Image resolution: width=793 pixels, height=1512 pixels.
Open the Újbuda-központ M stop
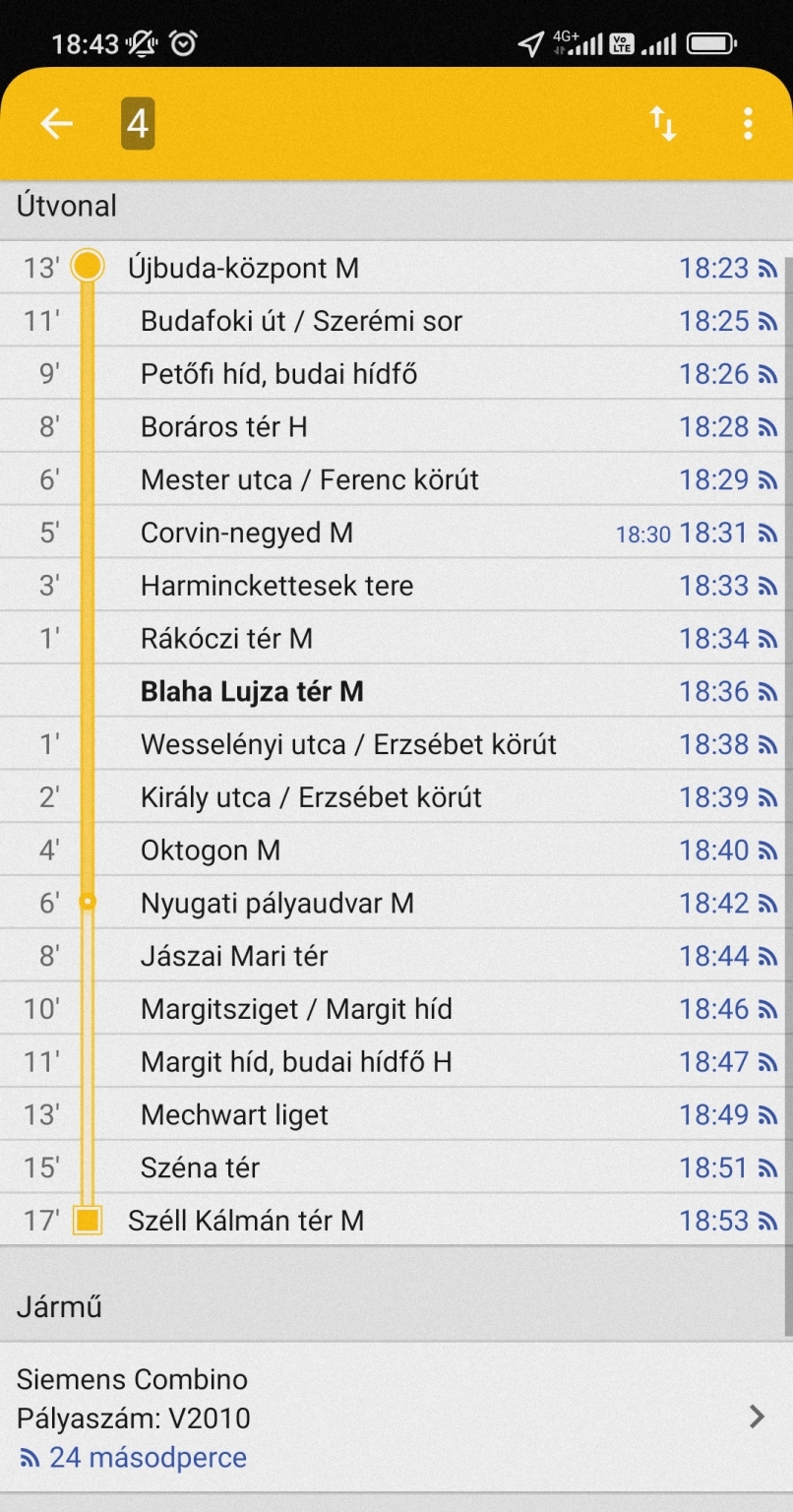(x=243, y=268)
